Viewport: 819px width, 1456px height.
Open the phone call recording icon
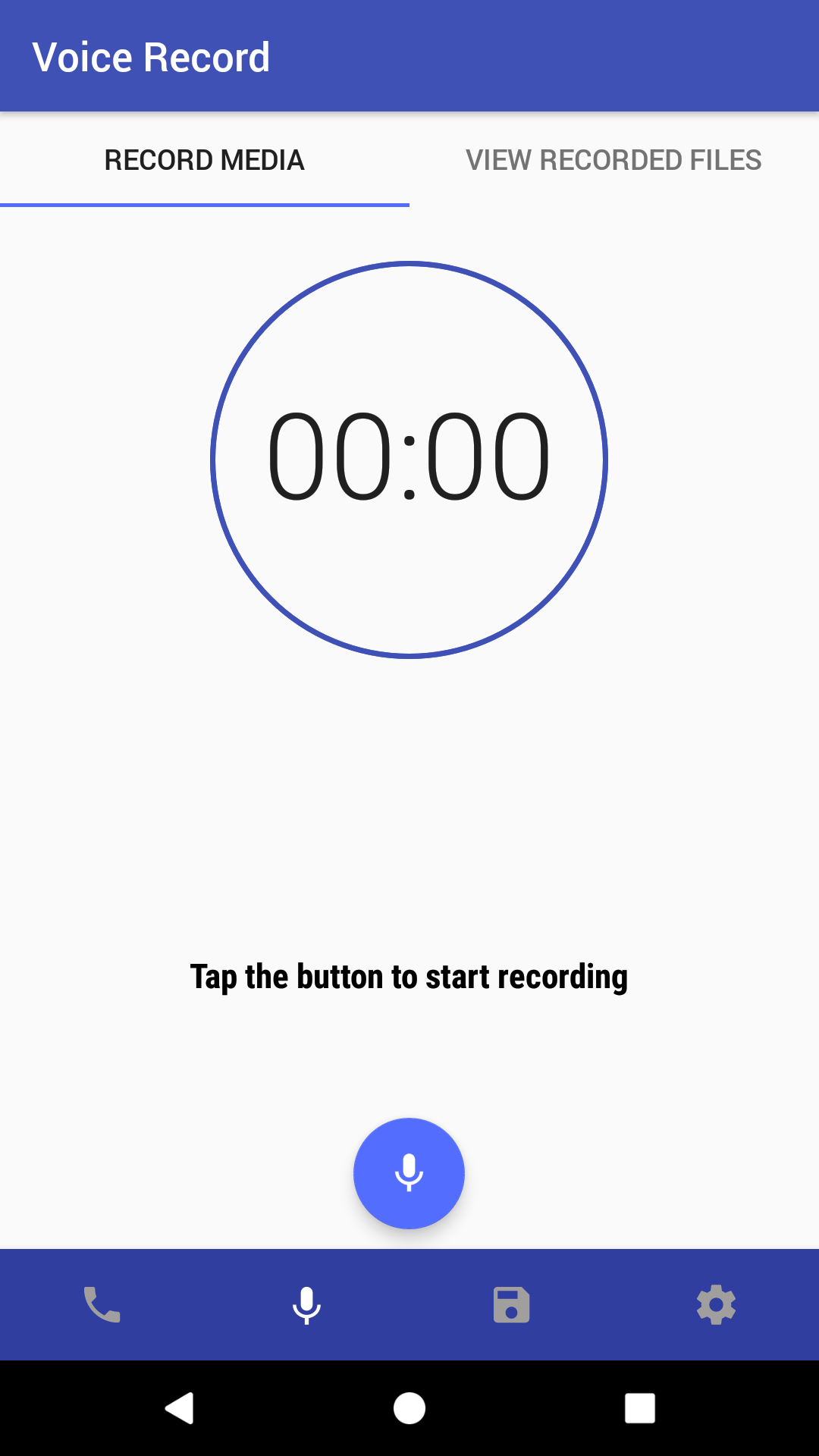102,1304
